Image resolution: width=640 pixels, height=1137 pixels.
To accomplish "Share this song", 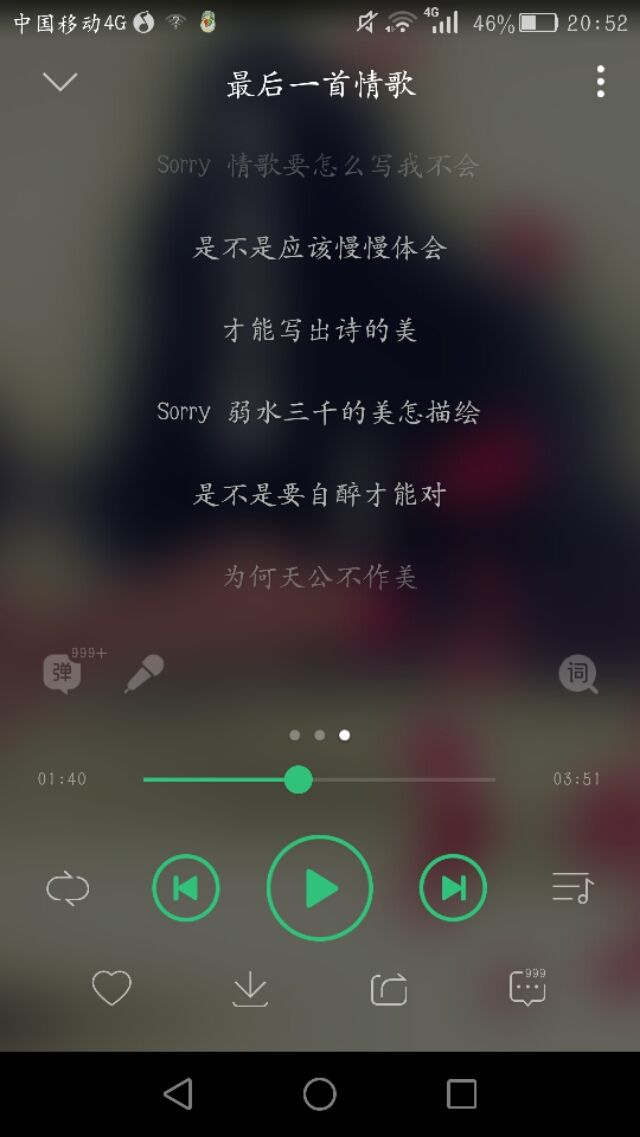I will (389, 989).
